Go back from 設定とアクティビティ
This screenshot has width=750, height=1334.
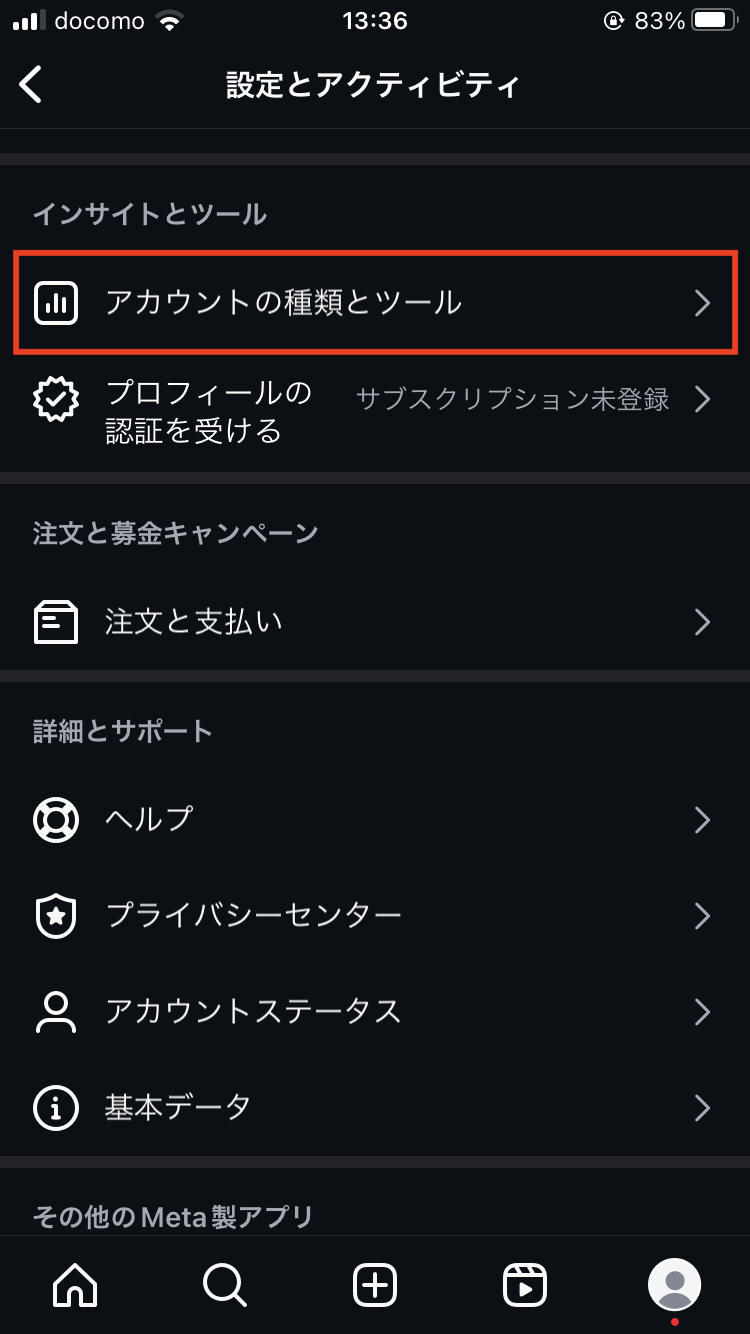pyautogui.click(x=31, y=84)
